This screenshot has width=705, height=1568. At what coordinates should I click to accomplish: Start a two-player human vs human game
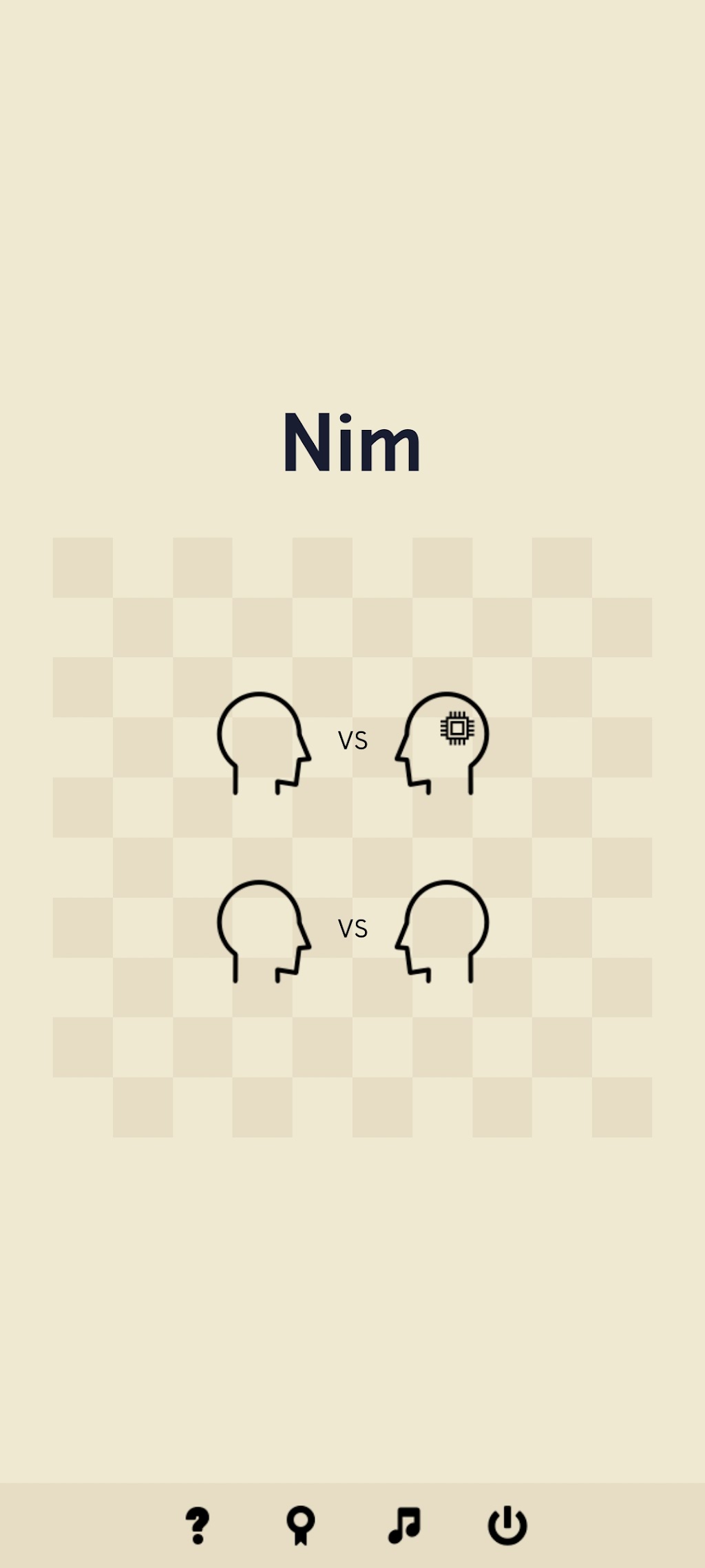click(352, 930)
